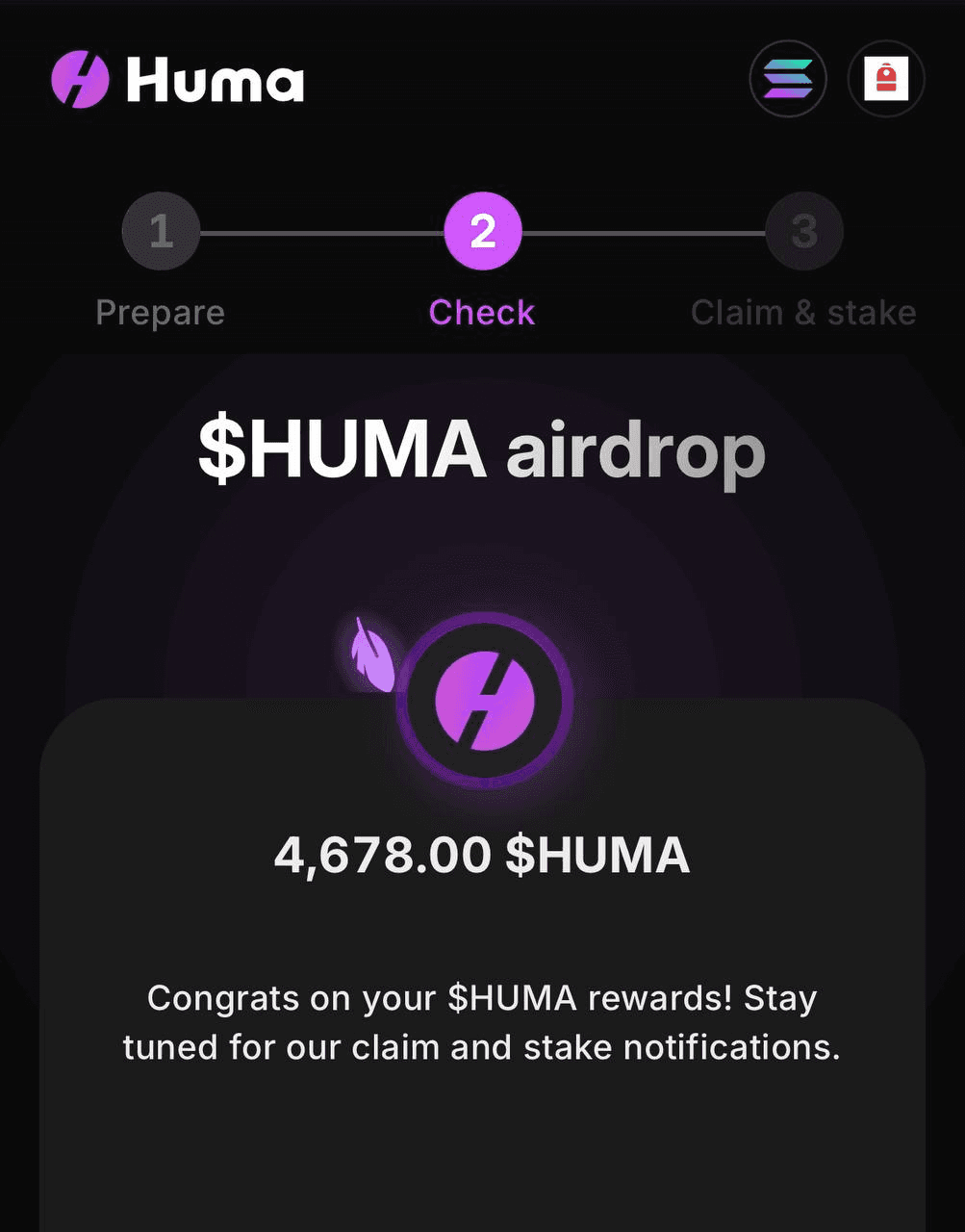
Task: Tap the Huma logo to go home
Action: (178, 80)
